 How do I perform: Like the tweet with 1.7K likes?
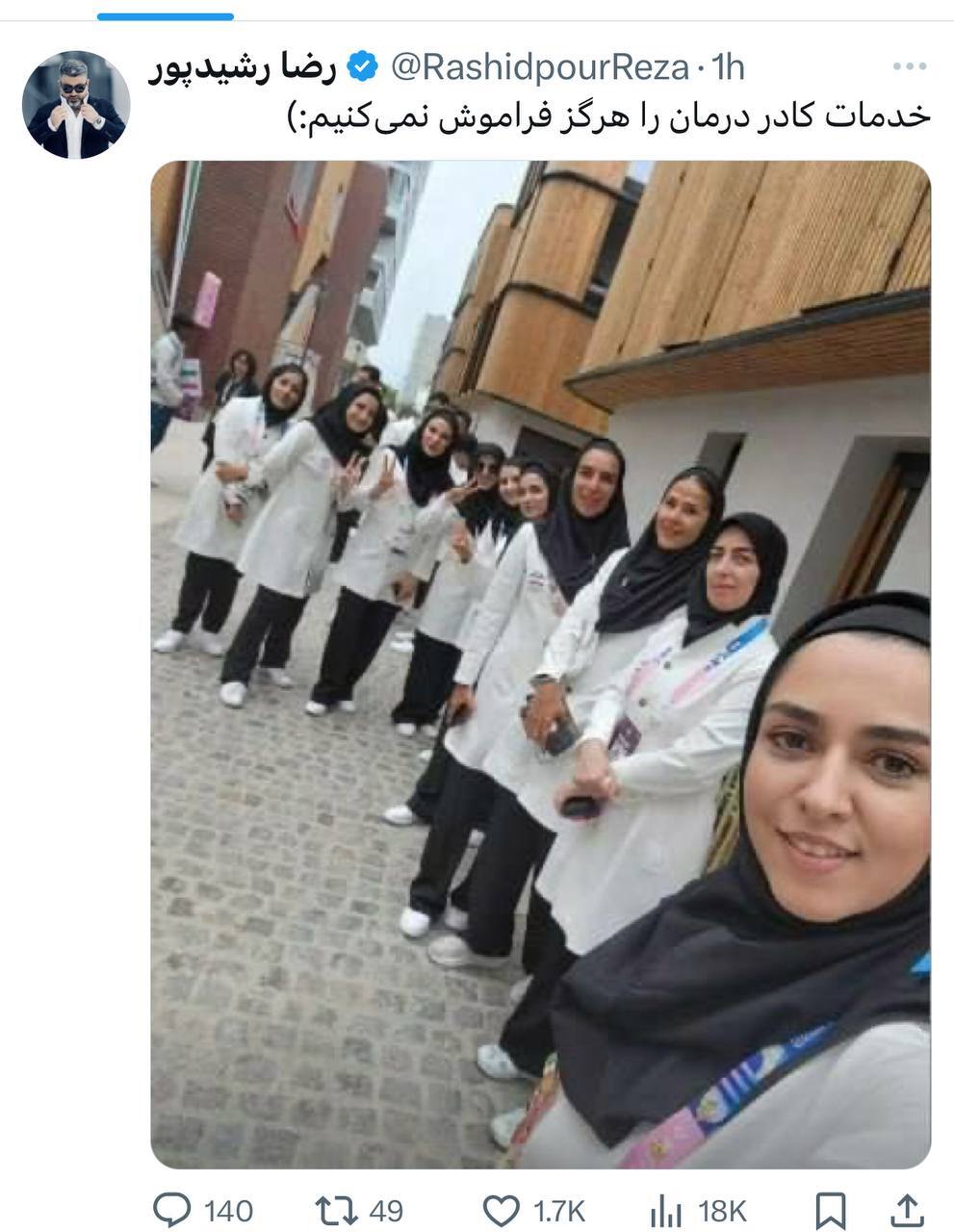[x=501, y=1210]
